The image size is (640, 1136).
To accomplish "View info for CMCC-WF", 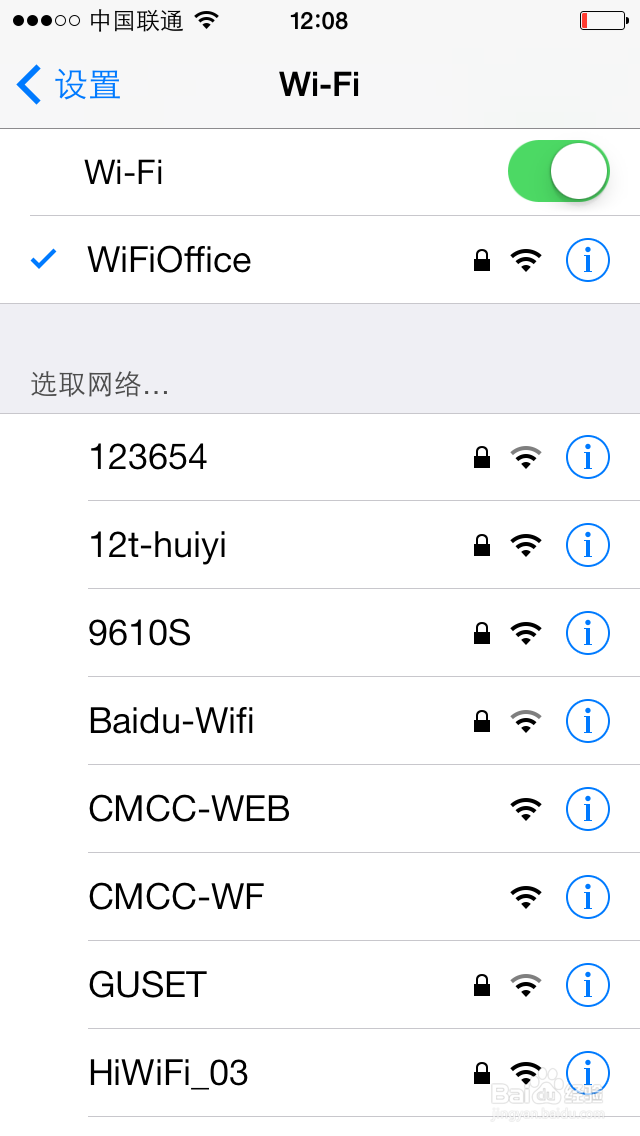I will (587, 897).
